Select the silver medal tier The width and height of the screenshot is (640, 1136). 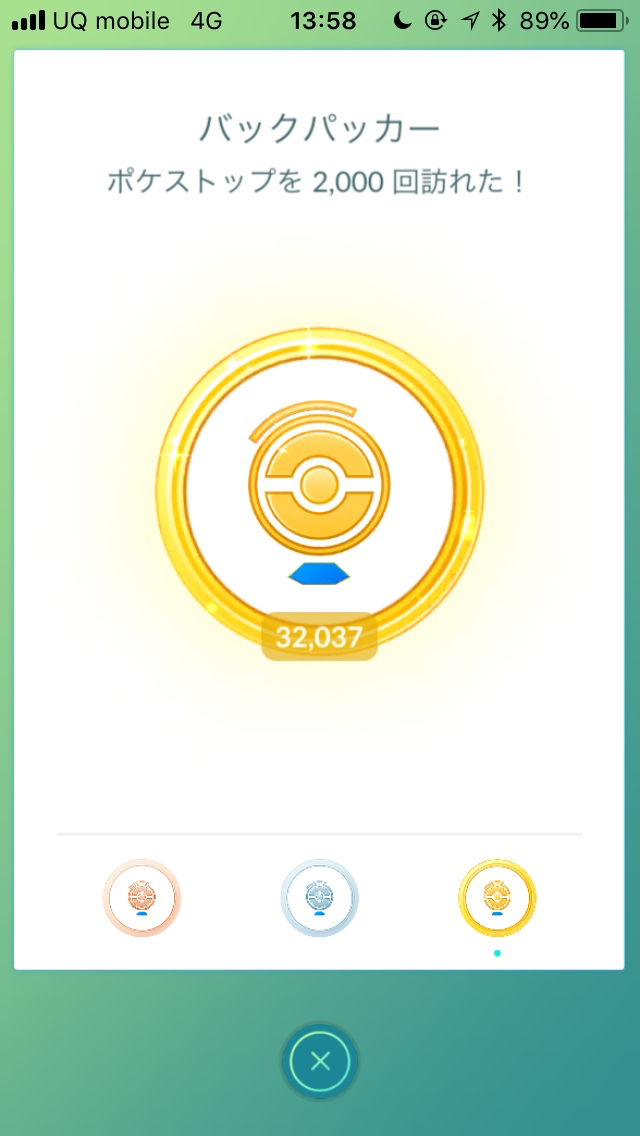click(x=320, y=898)
